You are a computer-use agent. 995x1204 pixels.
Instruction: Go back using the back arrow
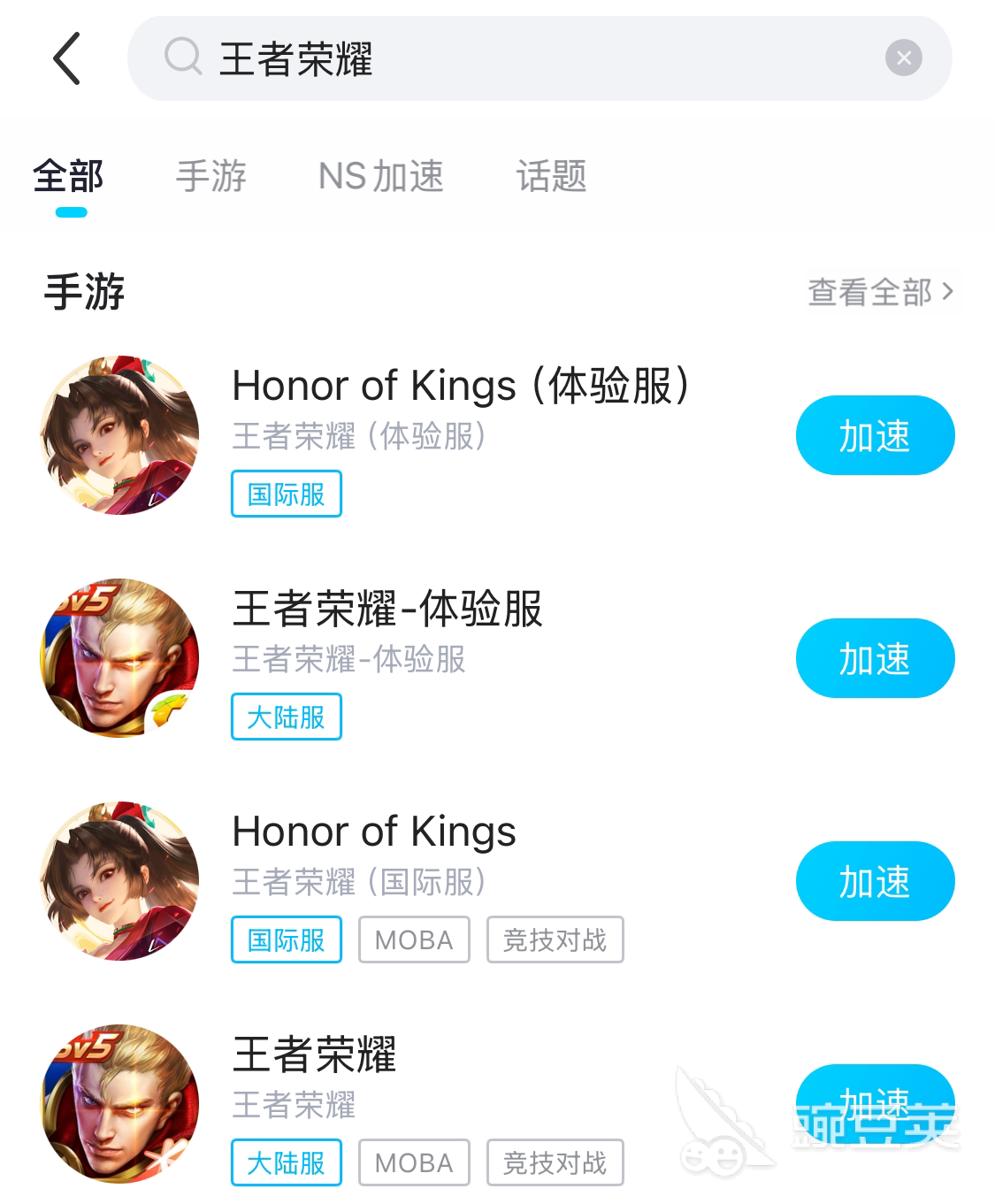tap(67, 58)
